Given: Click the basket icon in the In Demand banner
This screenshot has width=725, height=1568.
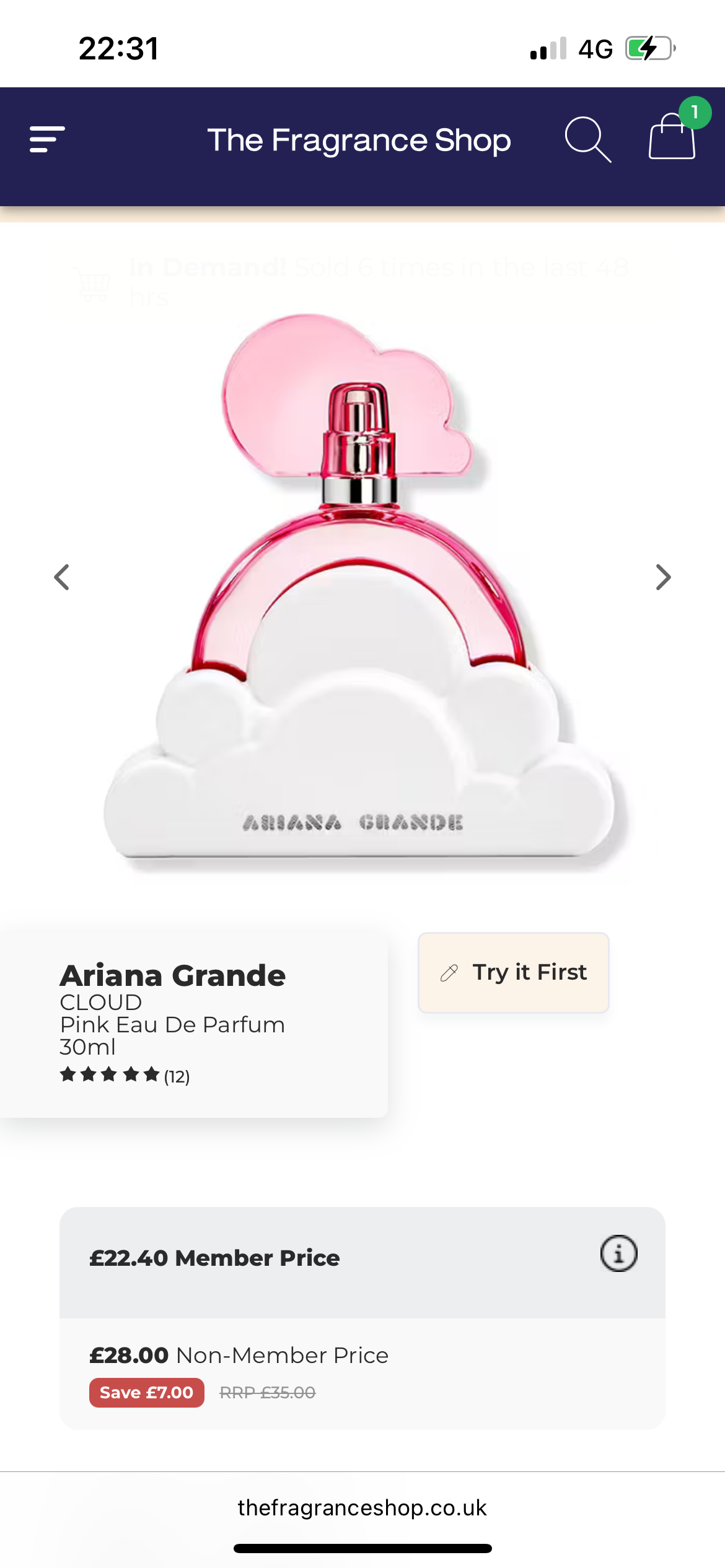Looking at the screenshot, I should tap(90, 282).
